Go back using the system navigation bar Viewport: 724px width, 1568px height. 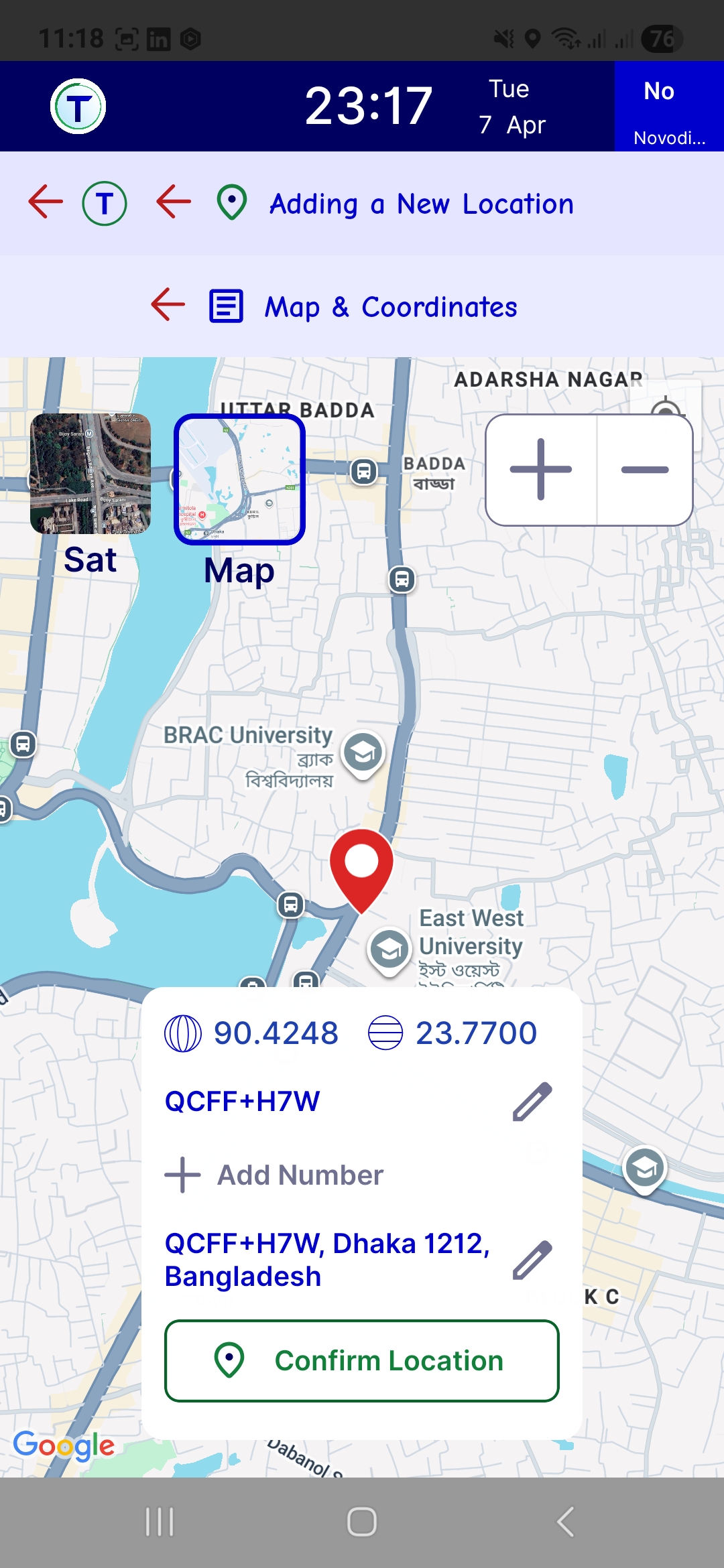[565, 1521]
